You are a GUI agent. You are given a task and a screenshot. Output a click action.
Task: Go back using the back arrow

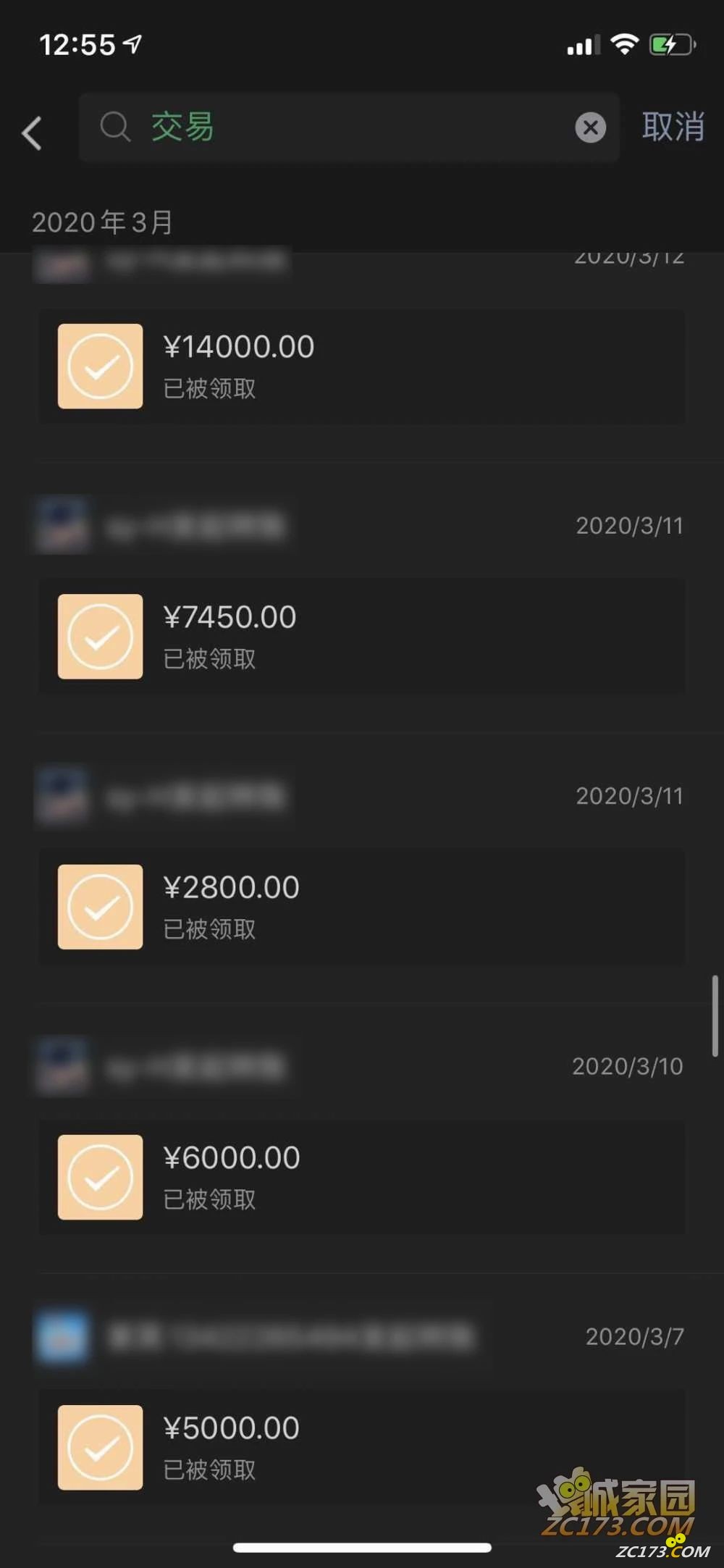[32, 133]
